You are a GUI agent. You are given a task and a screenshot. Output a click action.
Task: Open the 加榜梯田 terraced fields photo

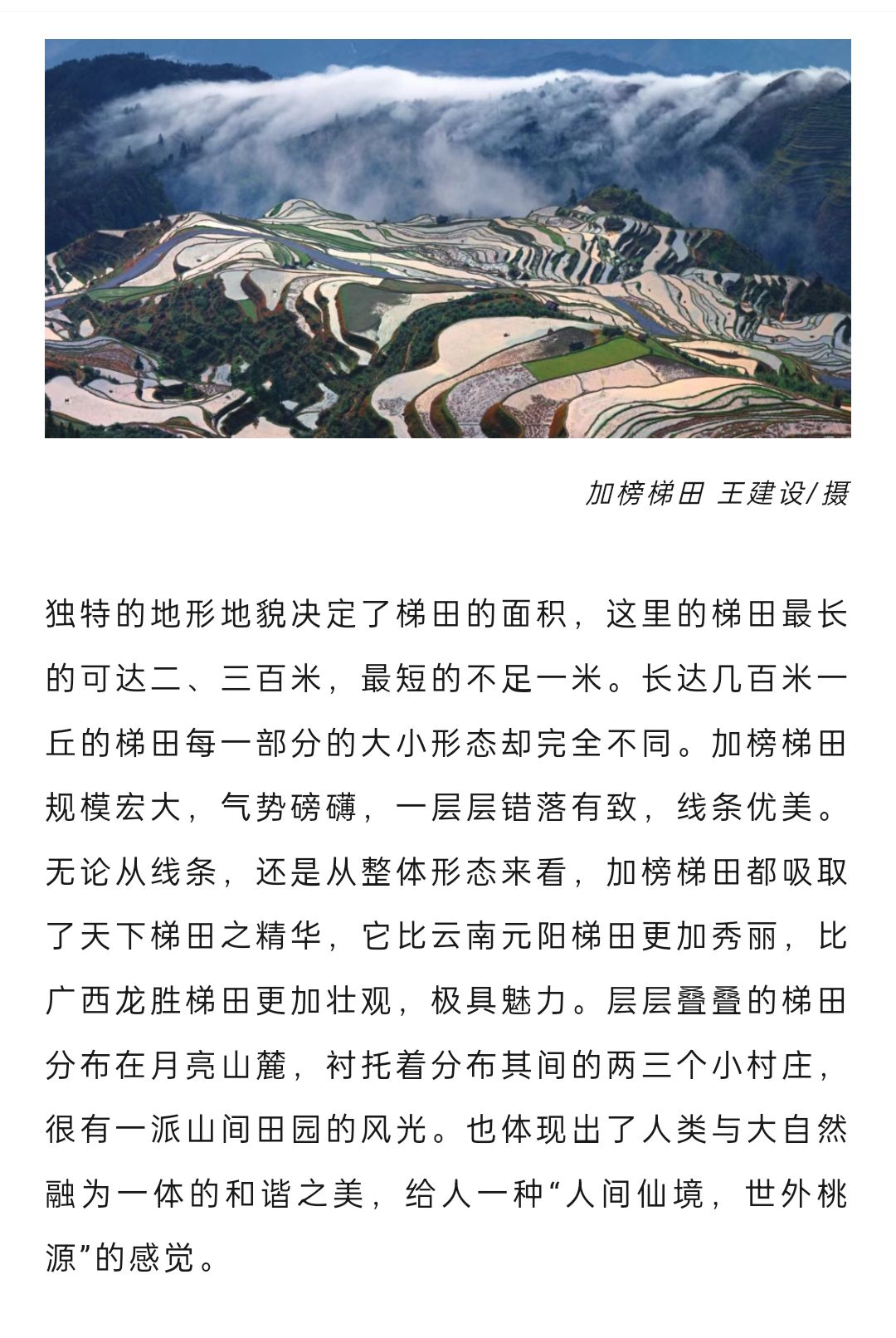click(x=448, y=238)
